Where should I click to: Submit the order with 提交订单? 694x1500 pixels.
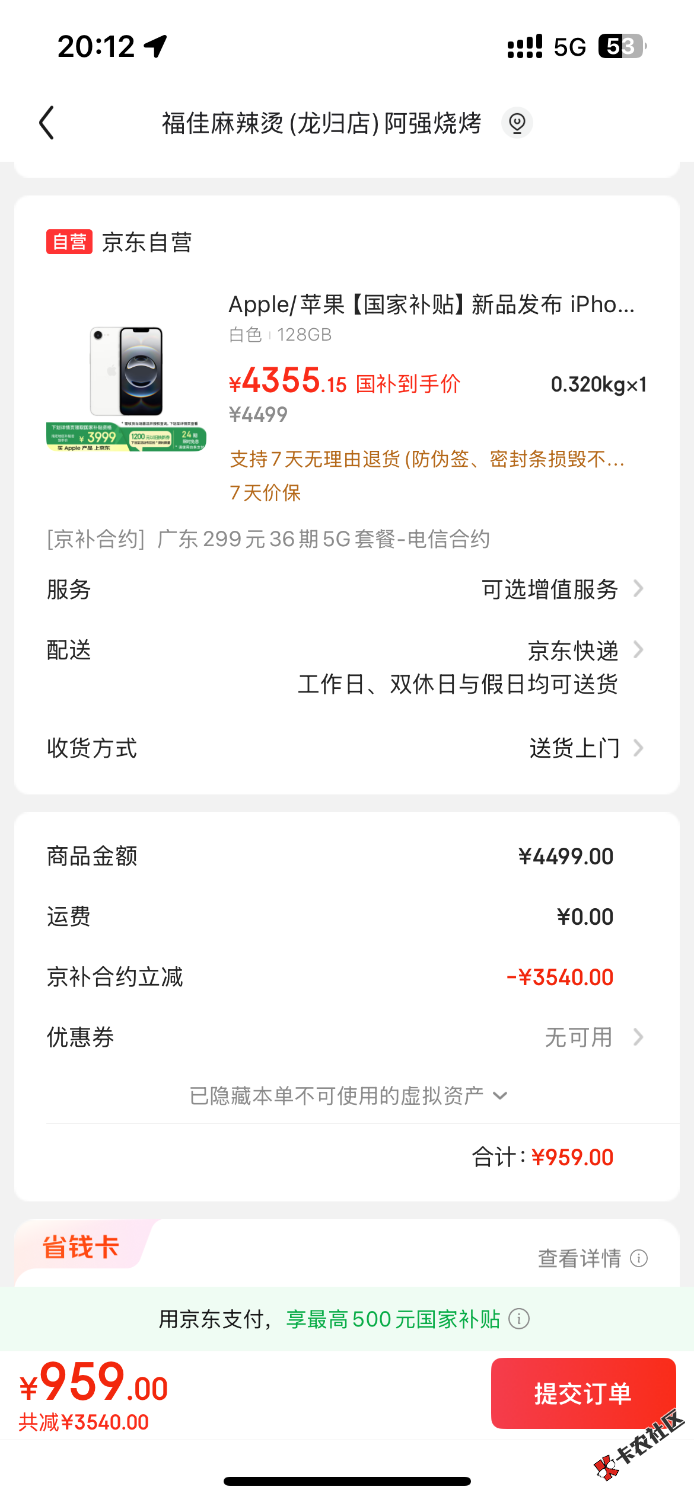(583, 1393)
